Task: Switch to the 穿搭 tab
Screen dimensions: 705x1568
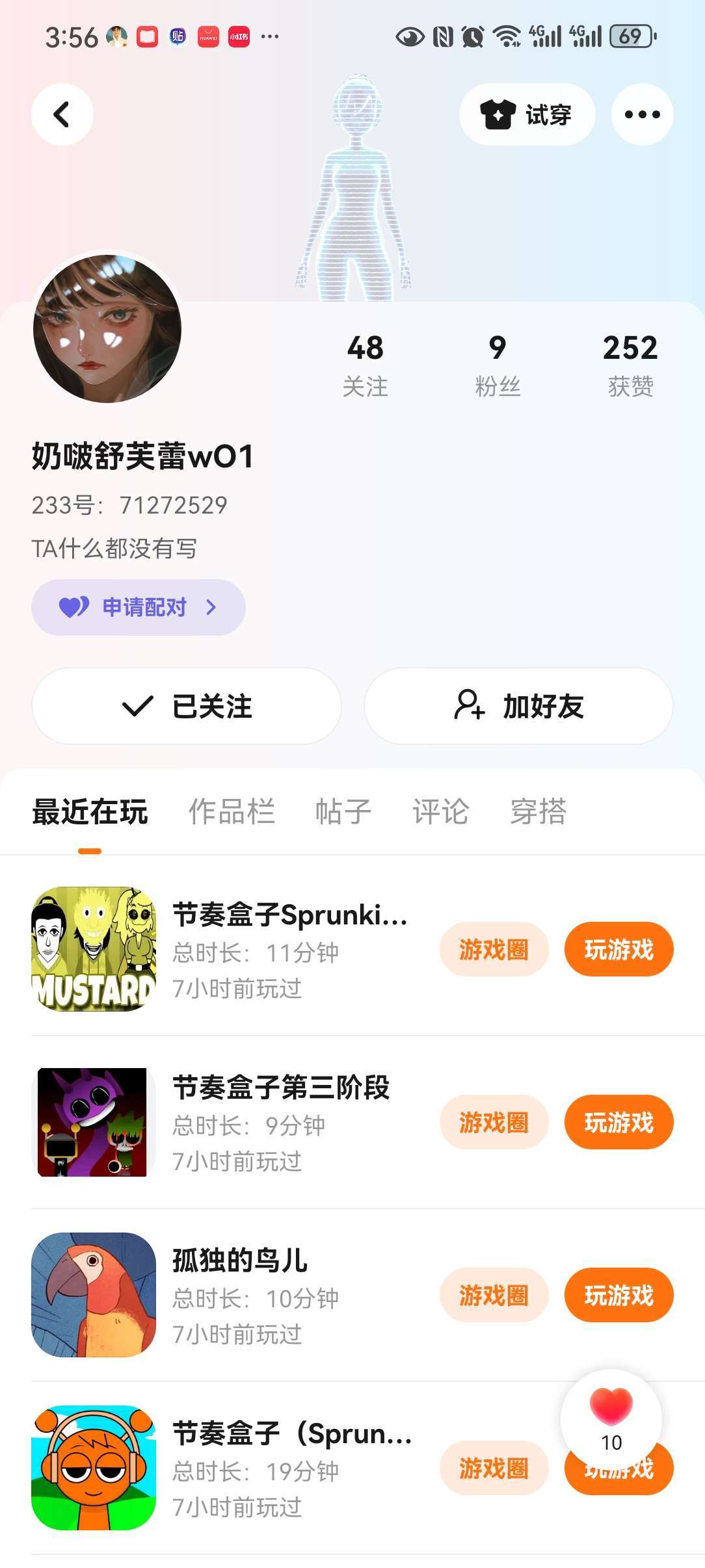Action: (x=539, y=811)
